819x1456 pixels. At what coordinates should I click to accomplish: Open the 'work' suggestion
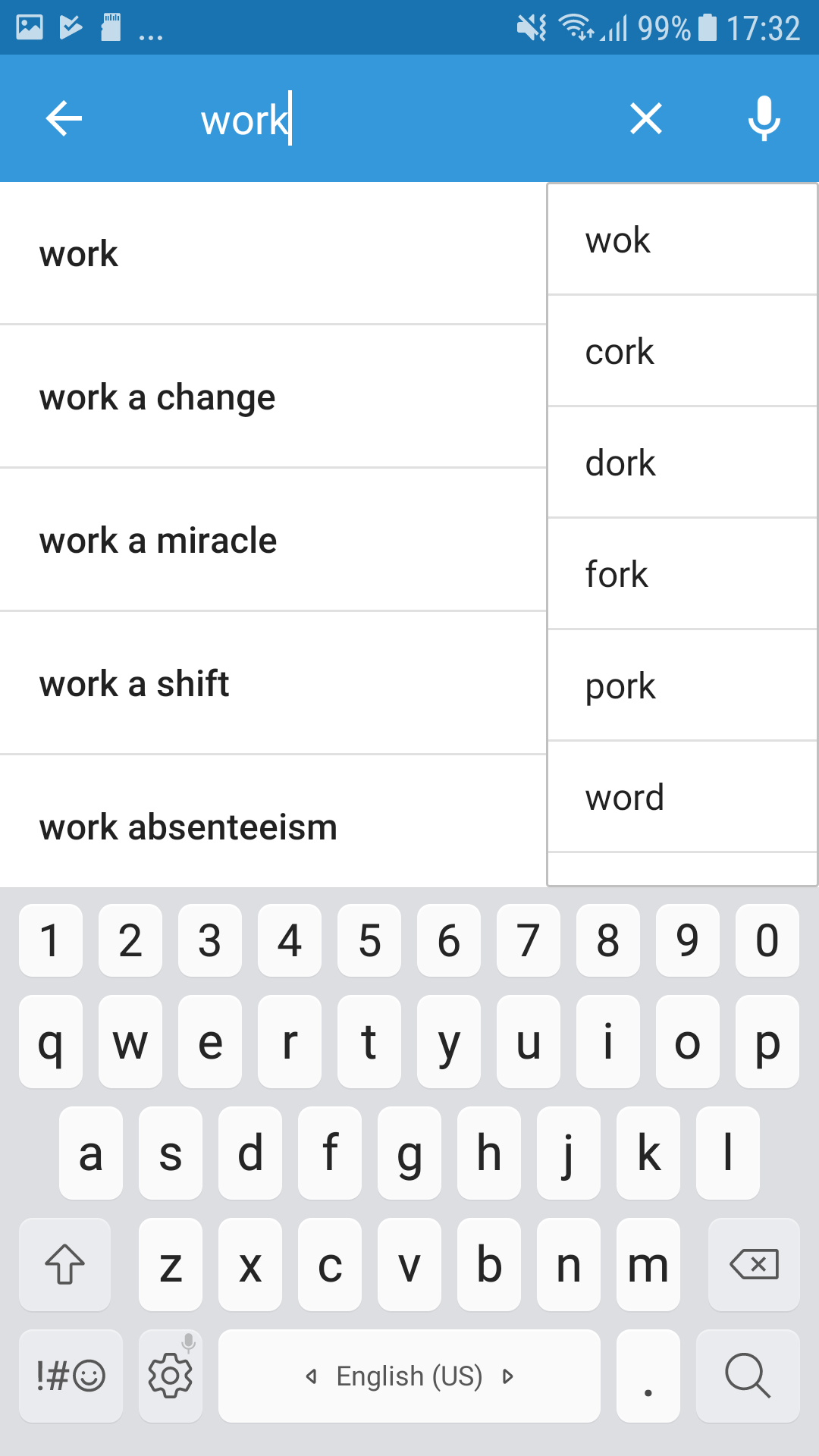[273, 254]
